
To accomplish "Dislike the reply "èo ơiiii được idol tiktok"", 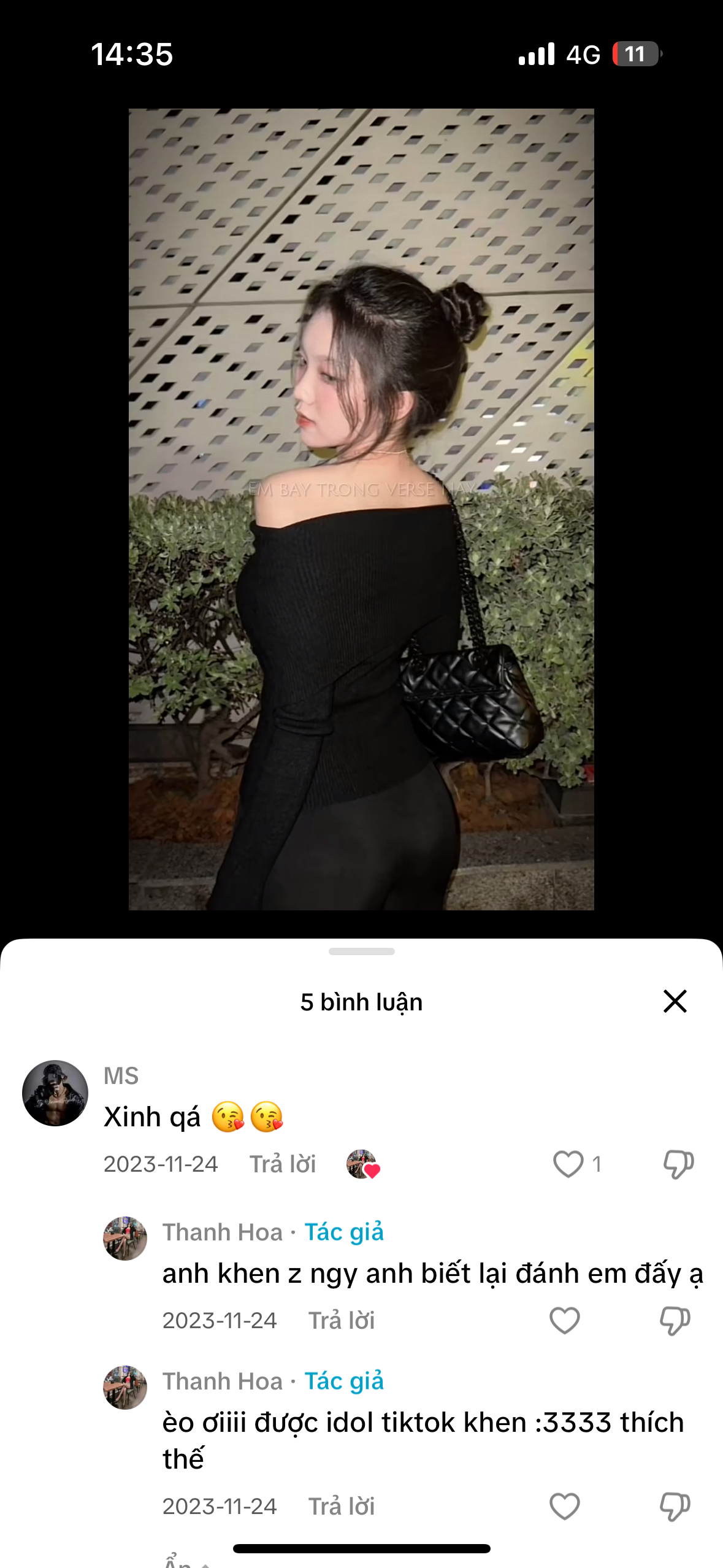I will (675, 1506).
